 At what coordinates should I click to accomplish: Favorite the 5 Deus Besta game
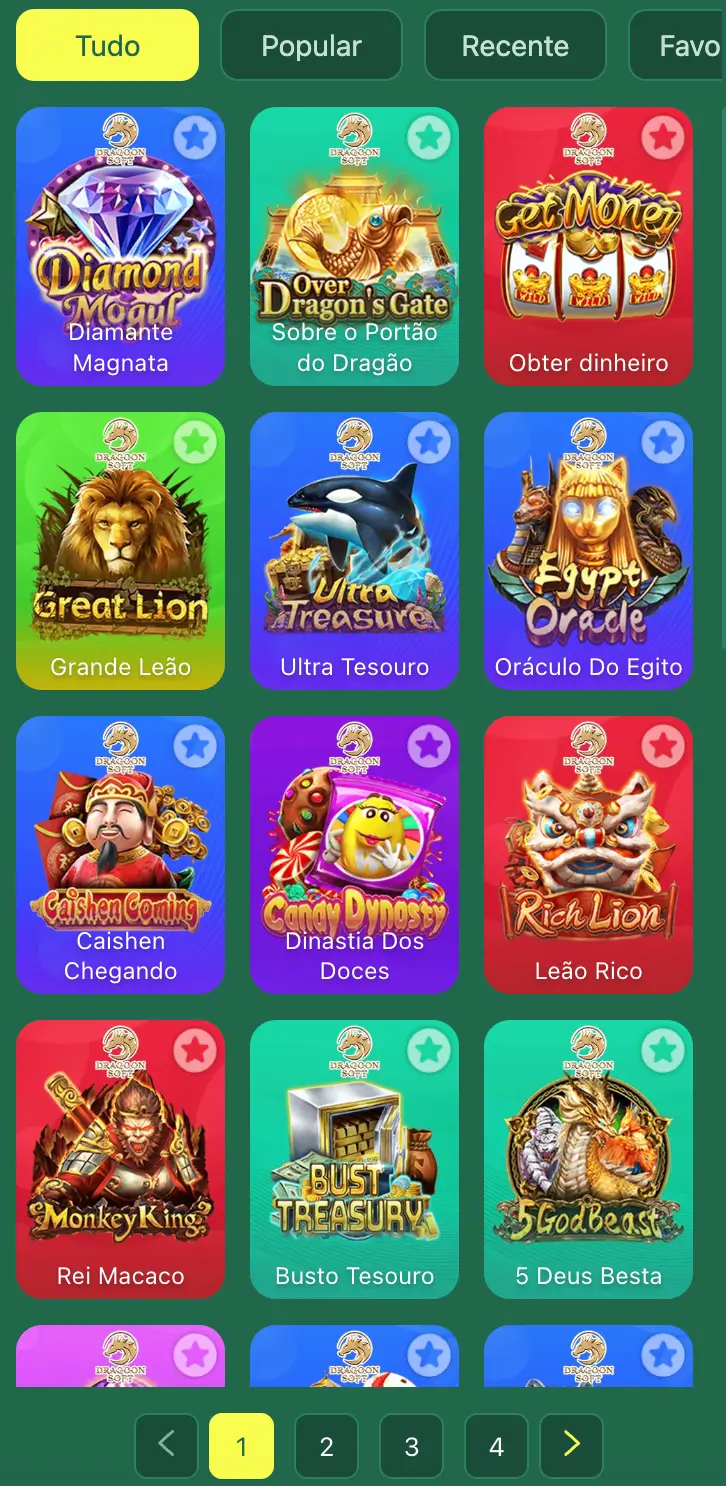pos(663,1050)
